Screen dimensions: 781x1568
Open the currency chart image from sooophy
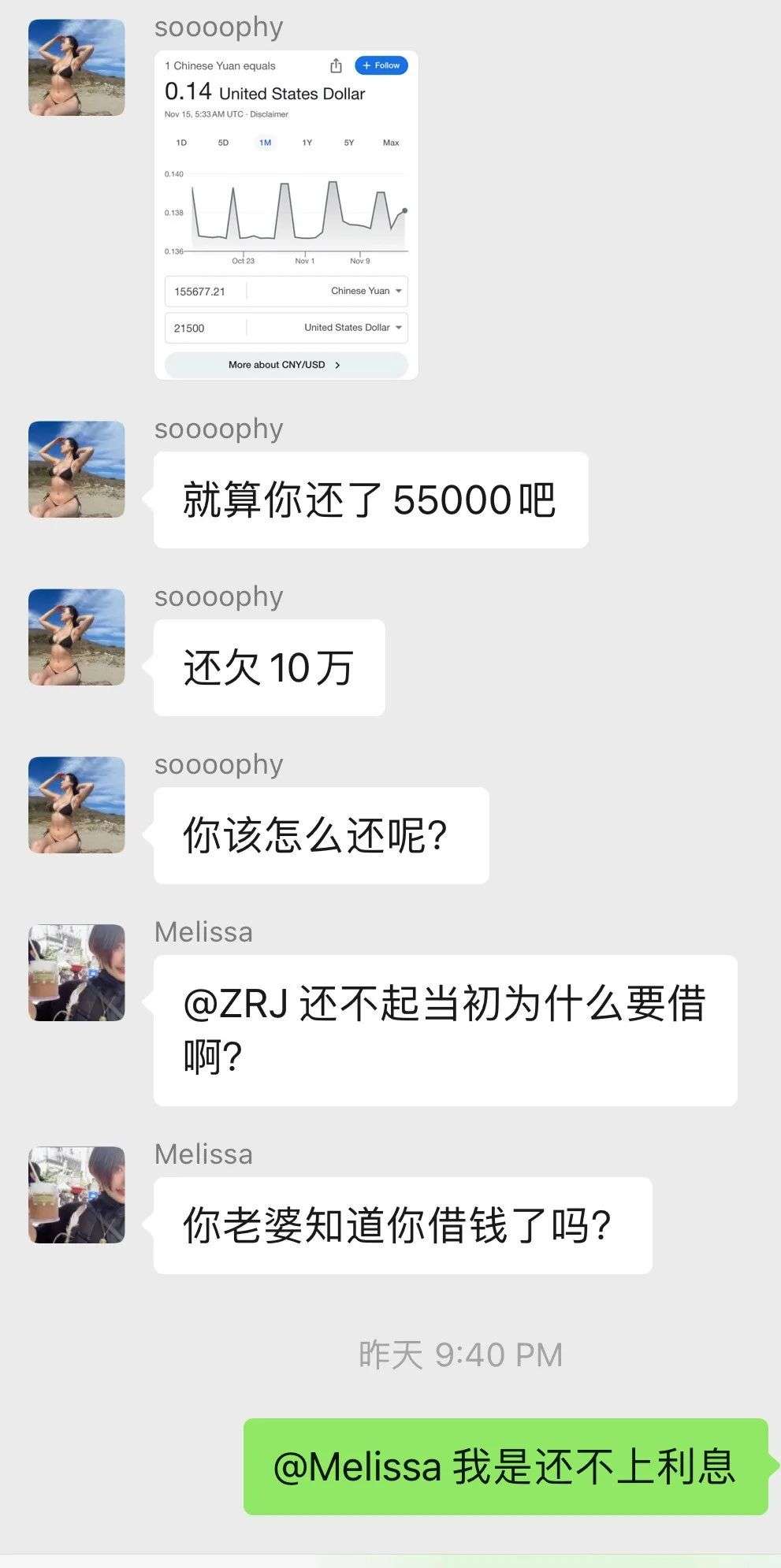[x=286, y=215]
